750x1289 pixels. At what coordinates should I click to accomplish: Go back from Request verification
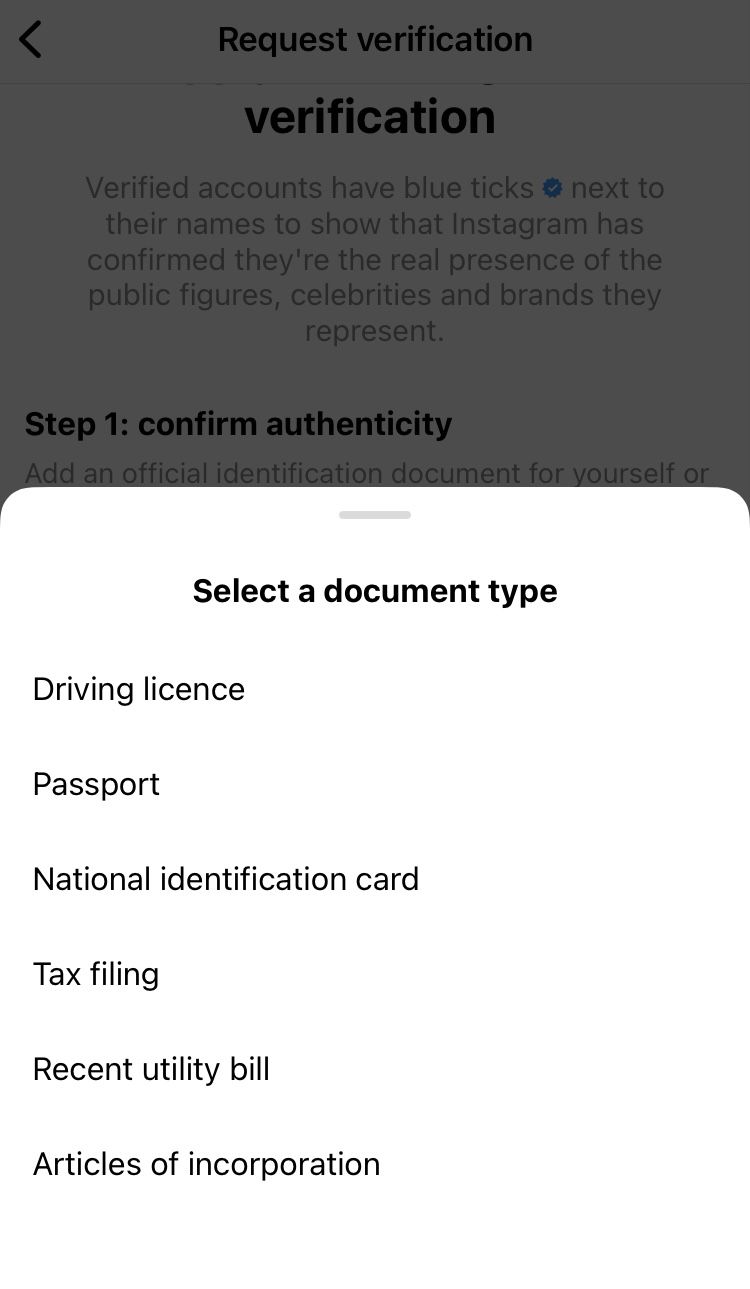31,40
